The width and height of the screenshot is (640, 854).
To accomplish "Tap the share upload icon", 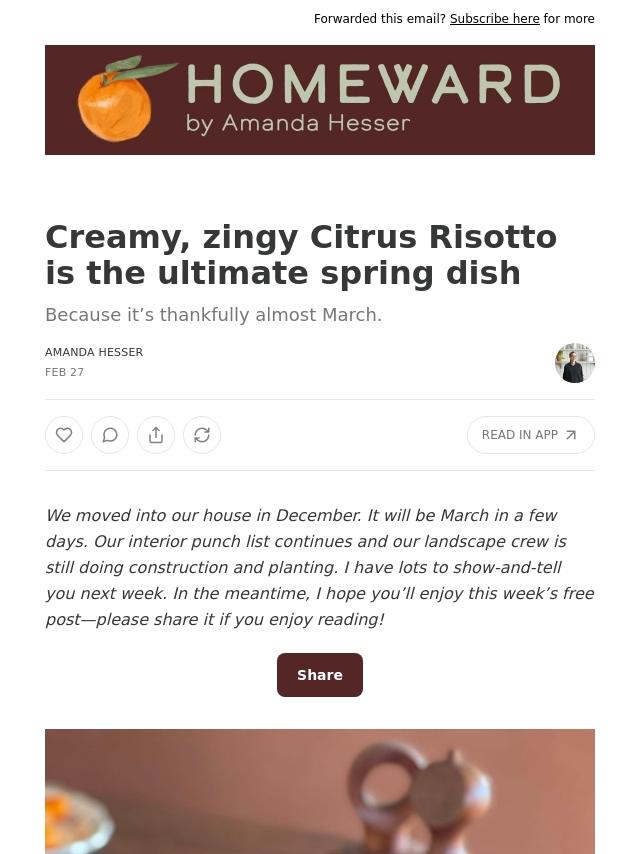I will pyautogui.click(x=156, y=435).
